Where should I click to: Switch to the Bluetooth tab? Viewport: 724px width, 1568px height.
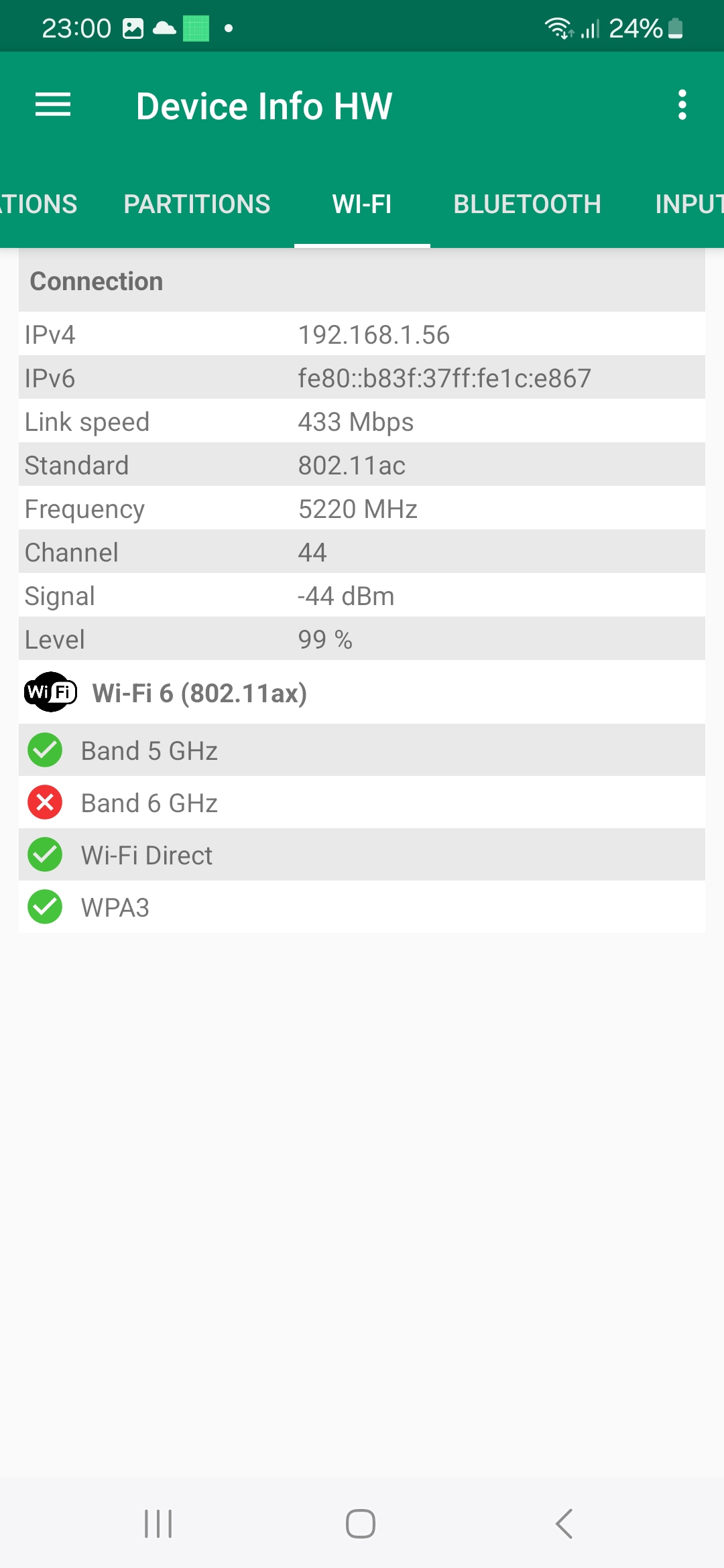coord(527,204)
